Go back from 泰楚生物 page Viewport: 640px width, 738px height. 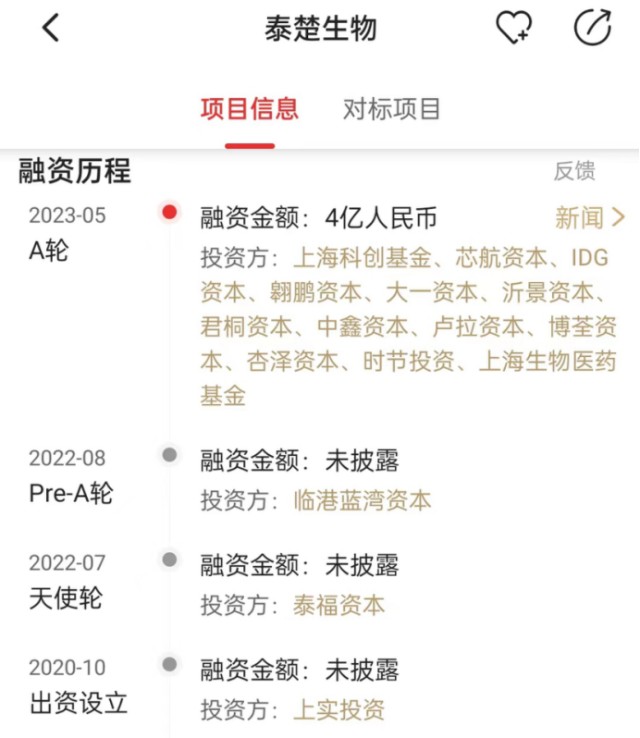tap(51, 28)
